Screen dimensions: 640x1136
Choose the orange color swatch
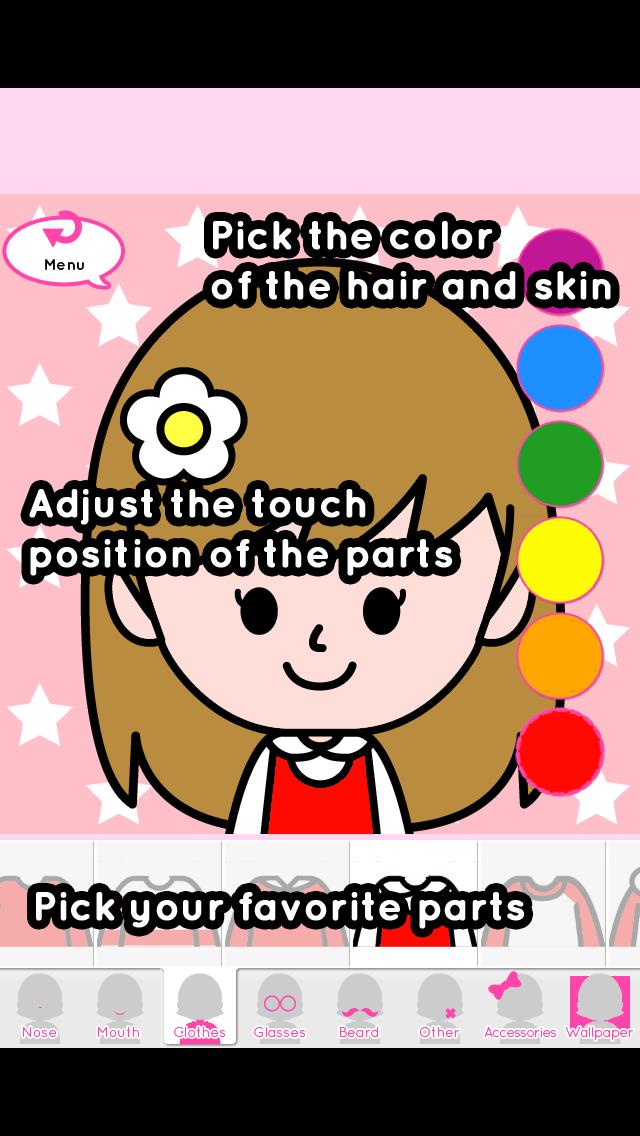point(561,656)
